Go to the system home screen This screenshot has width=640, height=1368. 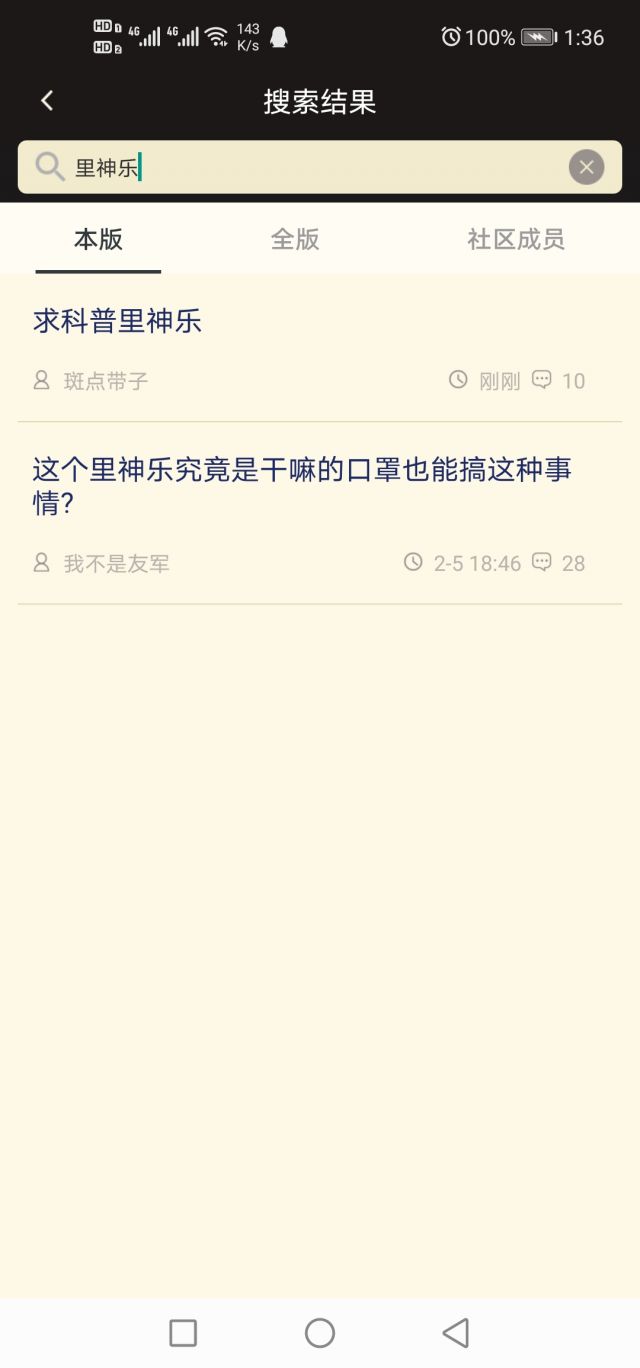point(320,1332)
